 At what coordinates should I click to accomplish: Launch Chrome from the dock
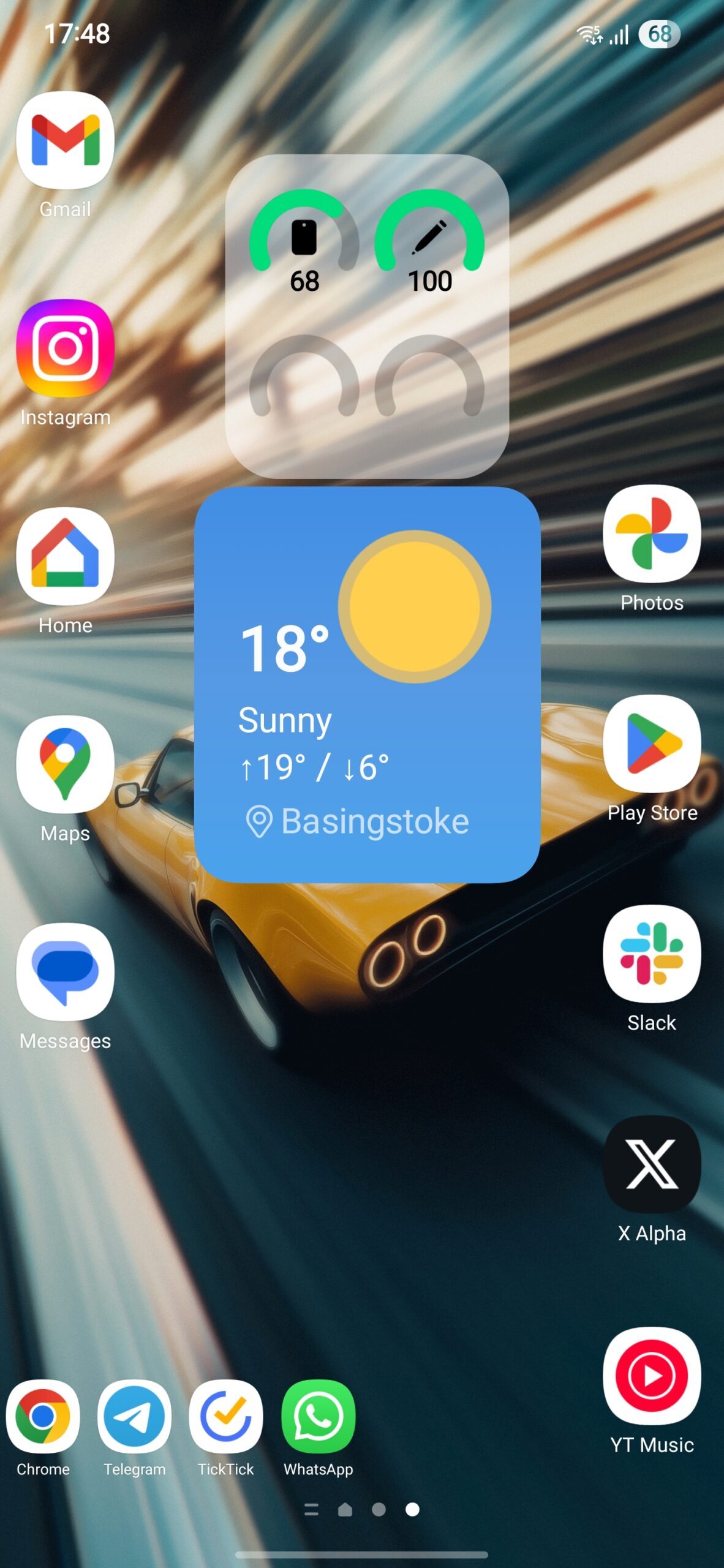coord(43,1416)
